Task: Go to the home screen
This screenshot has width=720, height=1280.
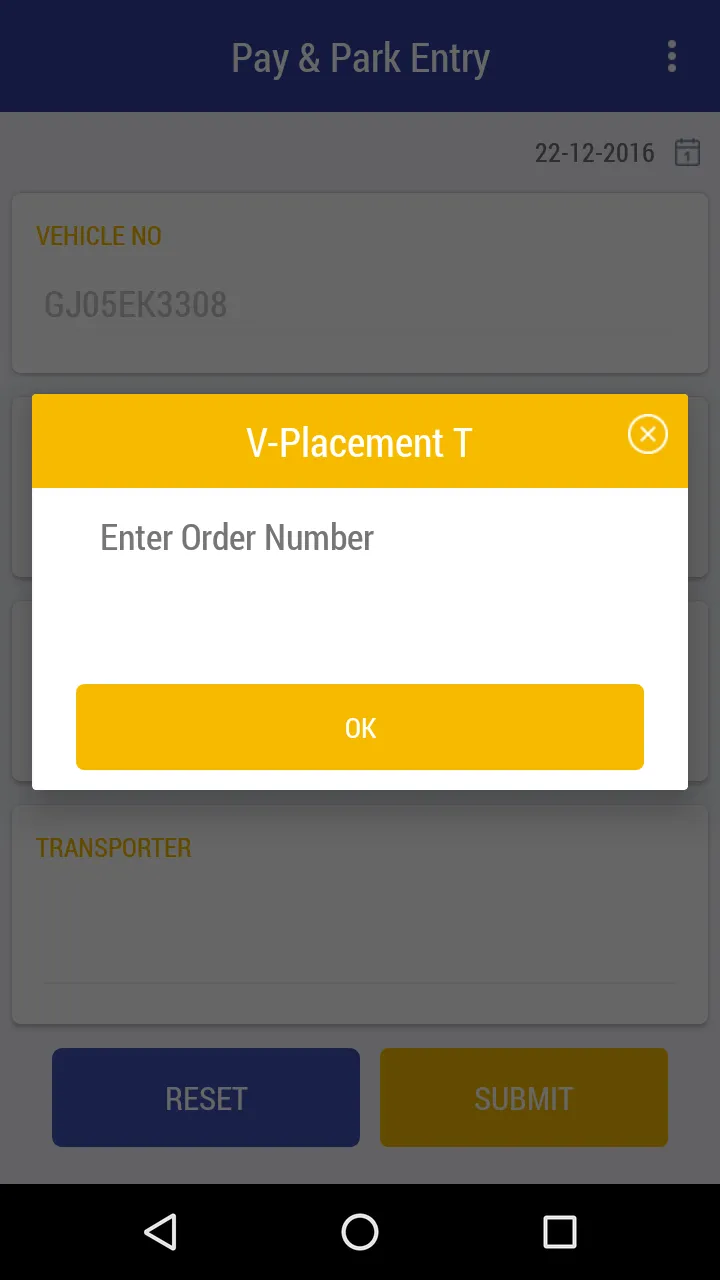Action: [360, 1232]
